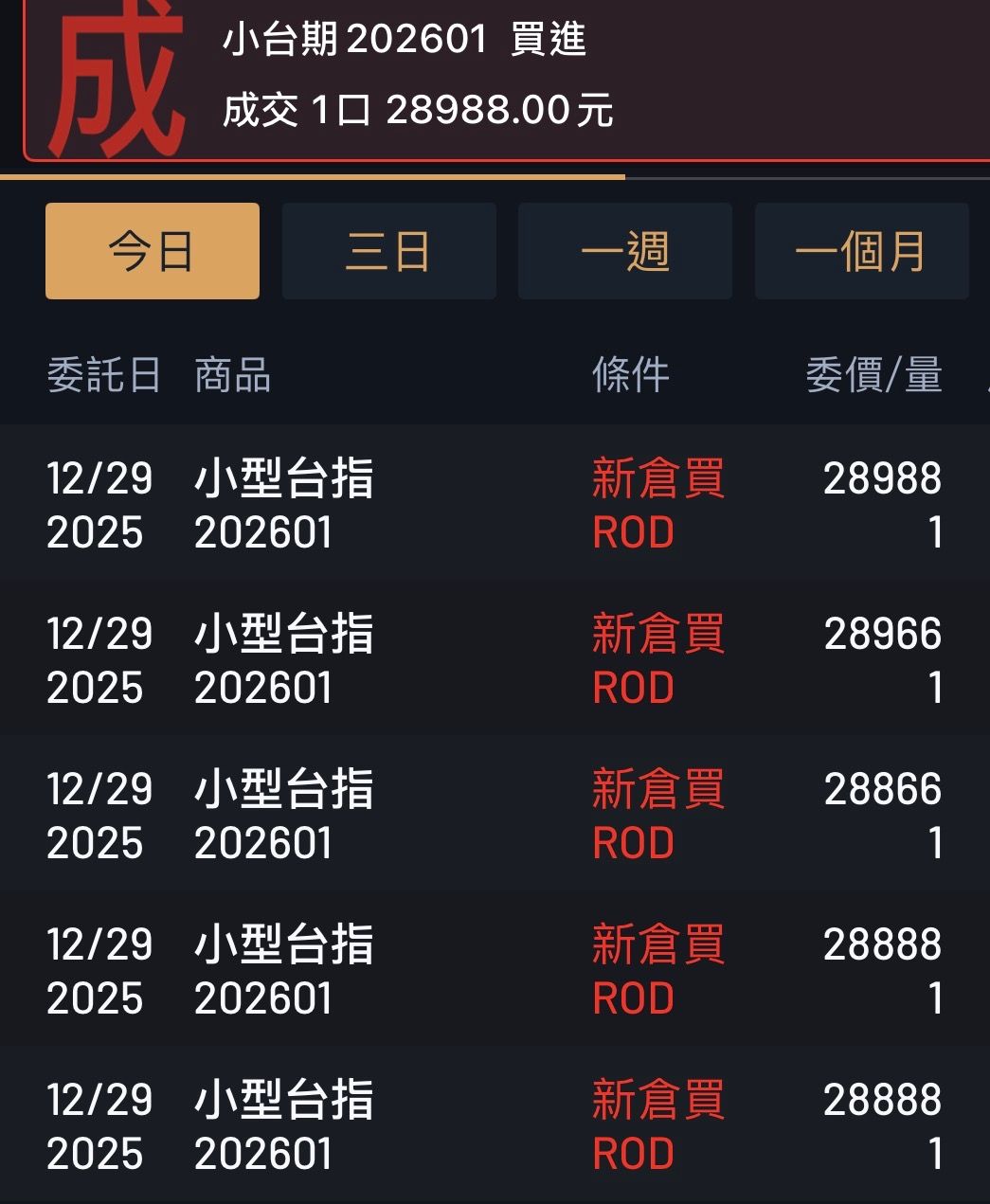The image size is (990, 1204).
Task: Open the order priced at 28966
Action: (495, 659)
